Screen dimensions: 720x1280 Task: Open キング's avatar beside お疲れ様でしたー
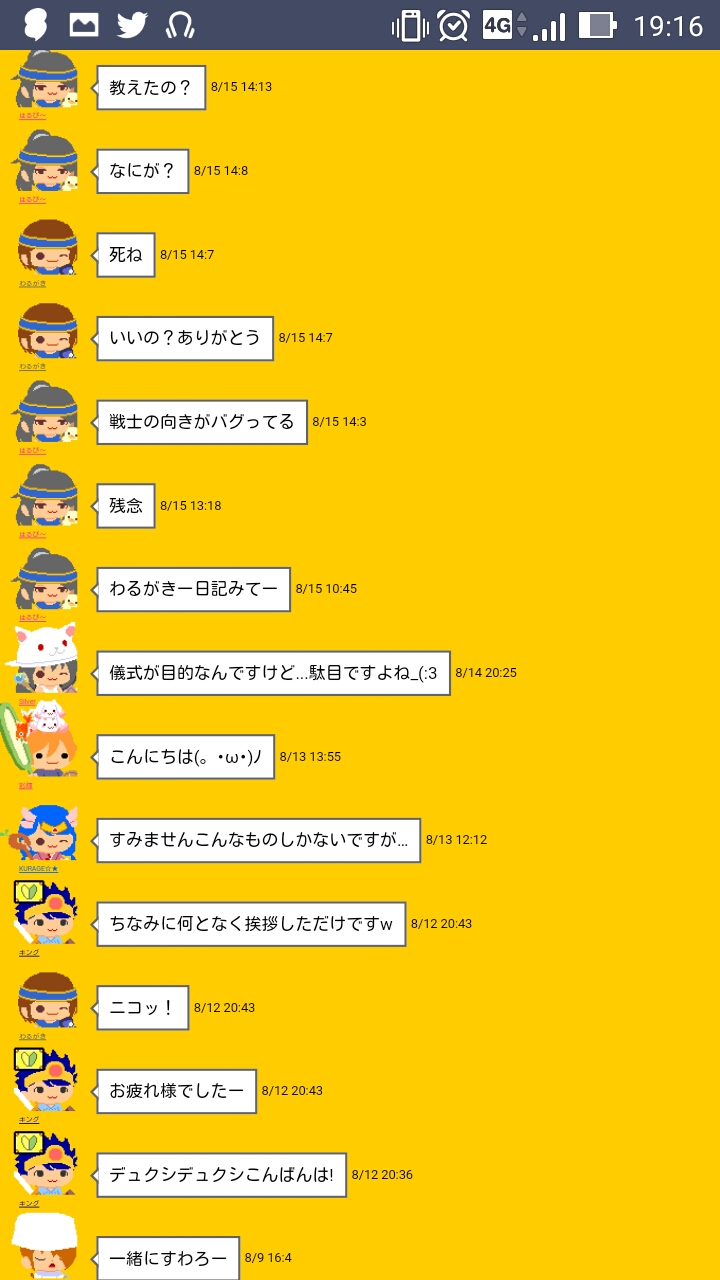(45, 1080)
